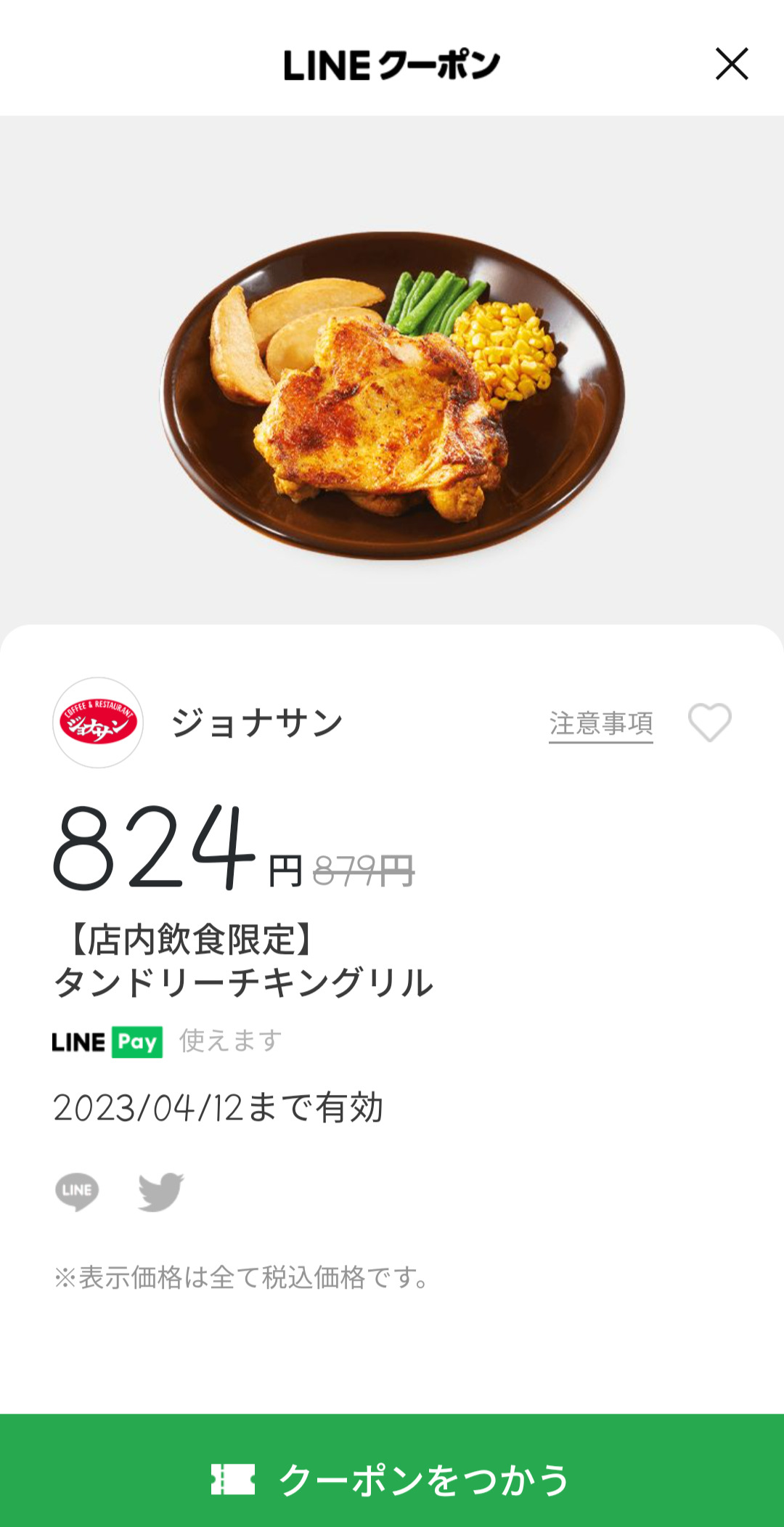Share the coupon on Twitter
Image resolution: width=784 pixels, height=1527 pixels.
[x=160, y=1192]
